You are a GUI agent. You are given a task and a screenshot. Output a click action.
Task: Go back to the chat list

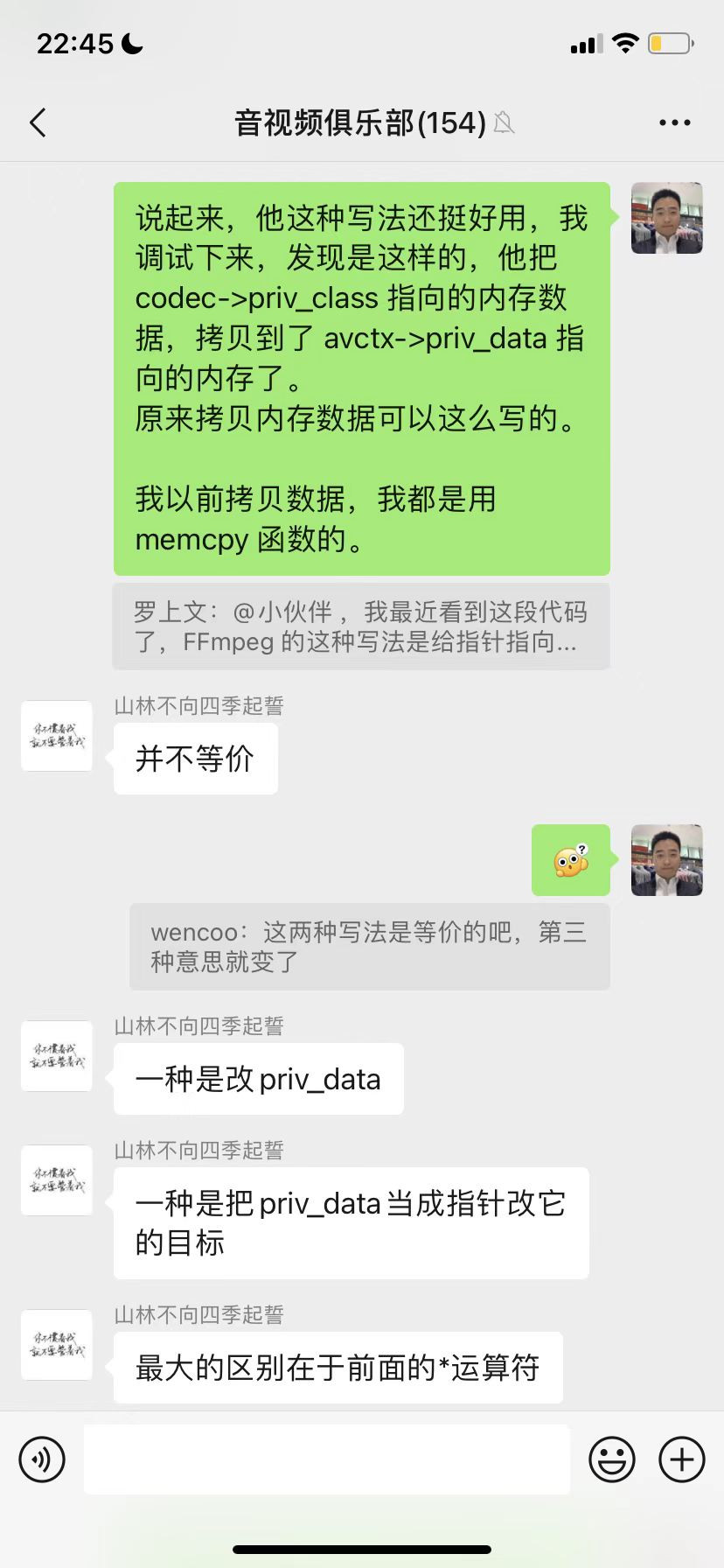pos(38,122)
